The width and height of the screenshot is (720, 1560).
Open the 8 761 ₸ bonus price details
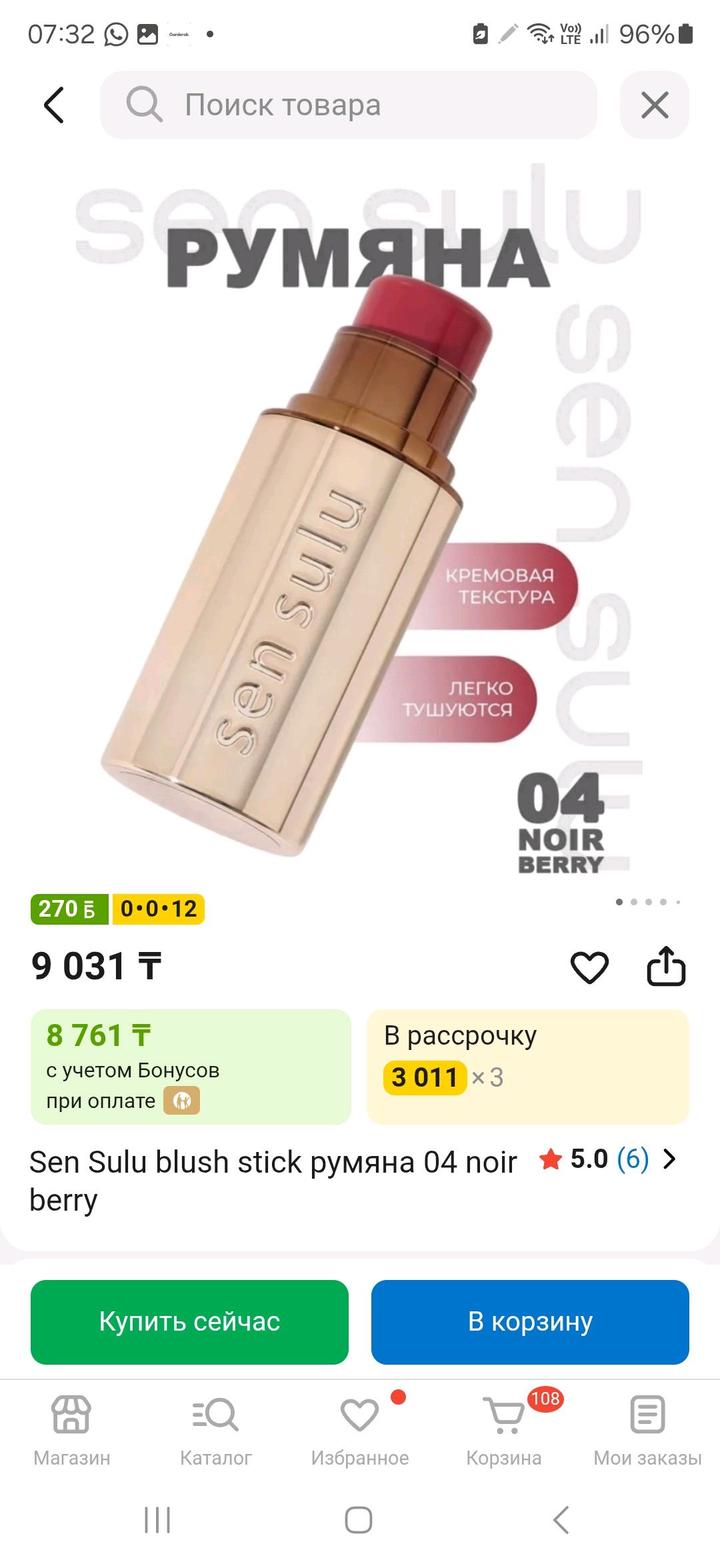click(x=190, y=1066)
